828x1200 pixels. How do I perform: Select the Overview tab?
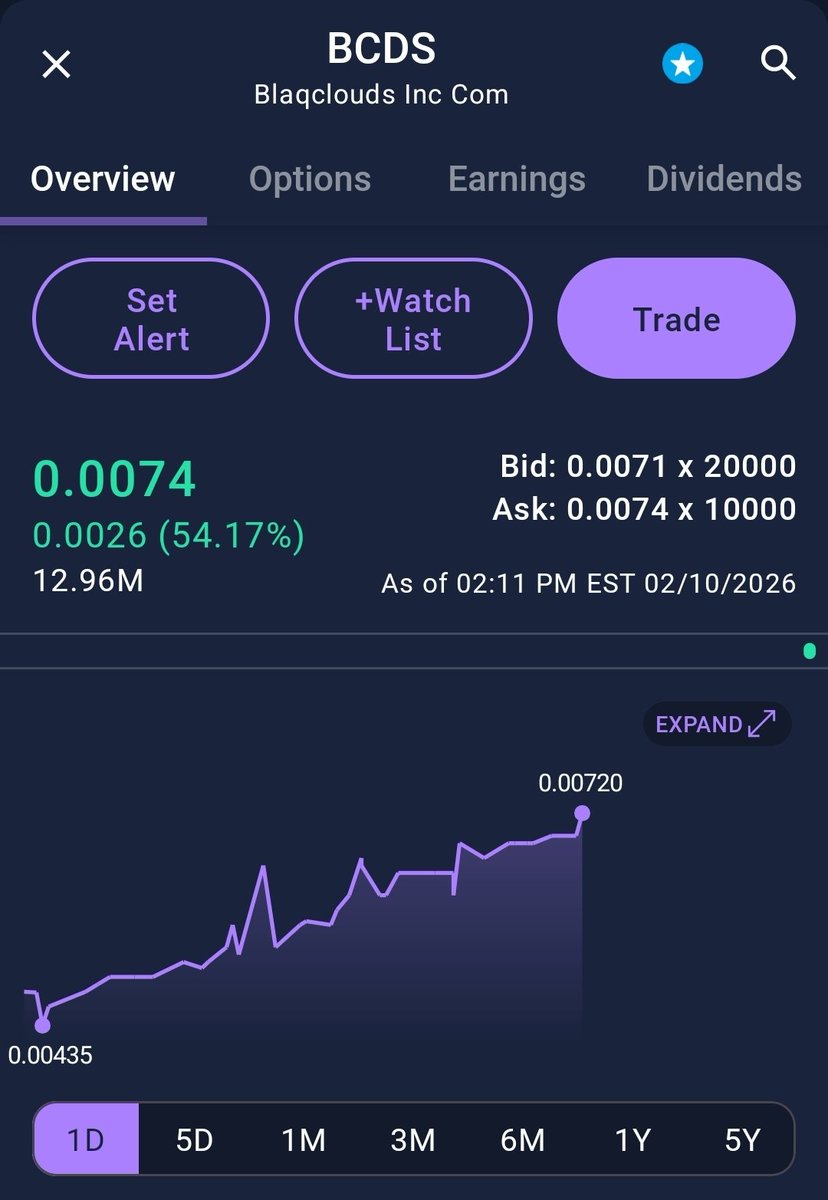103,179
